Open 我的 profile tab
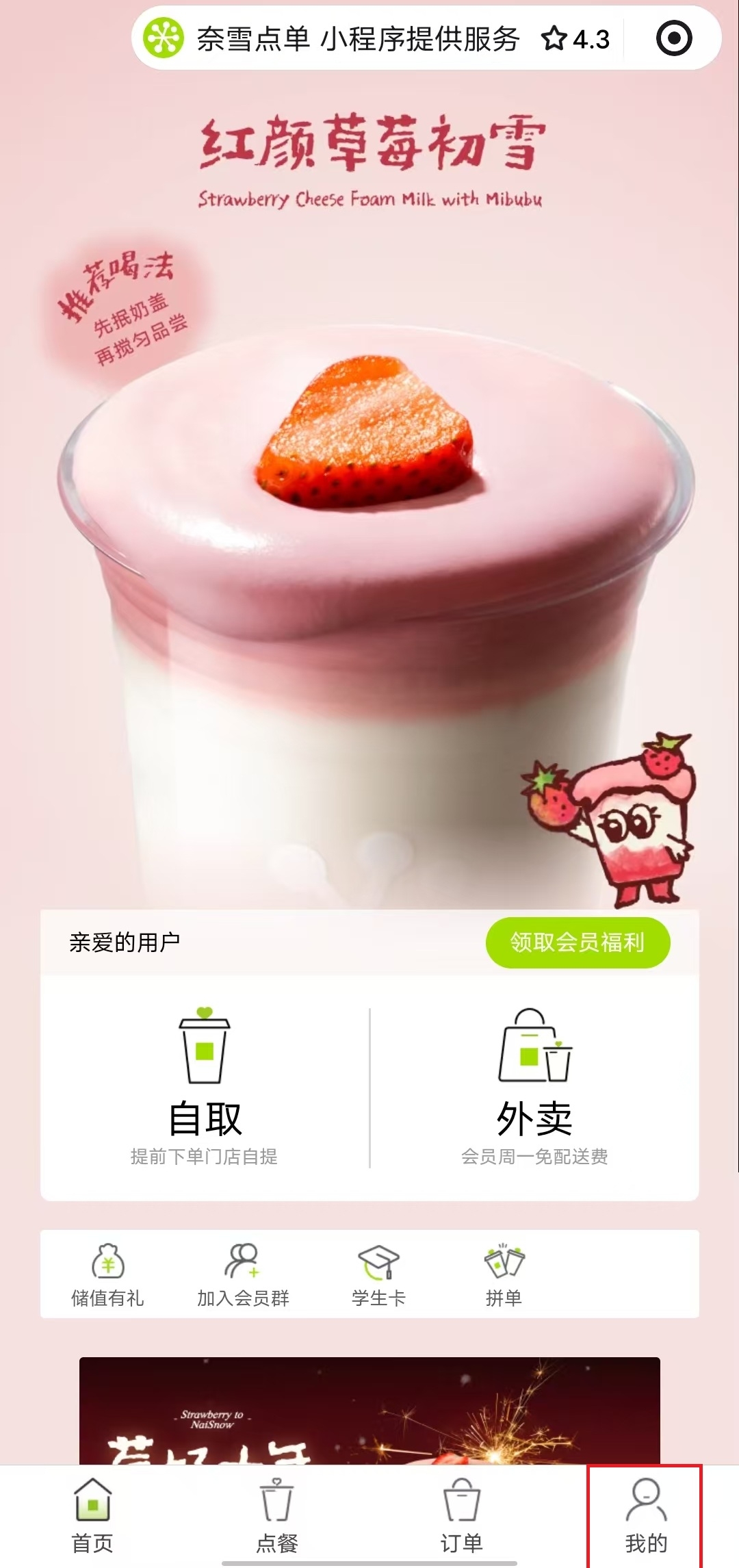This screenshot has height=1568, width=739. (x=646, y=1516)
